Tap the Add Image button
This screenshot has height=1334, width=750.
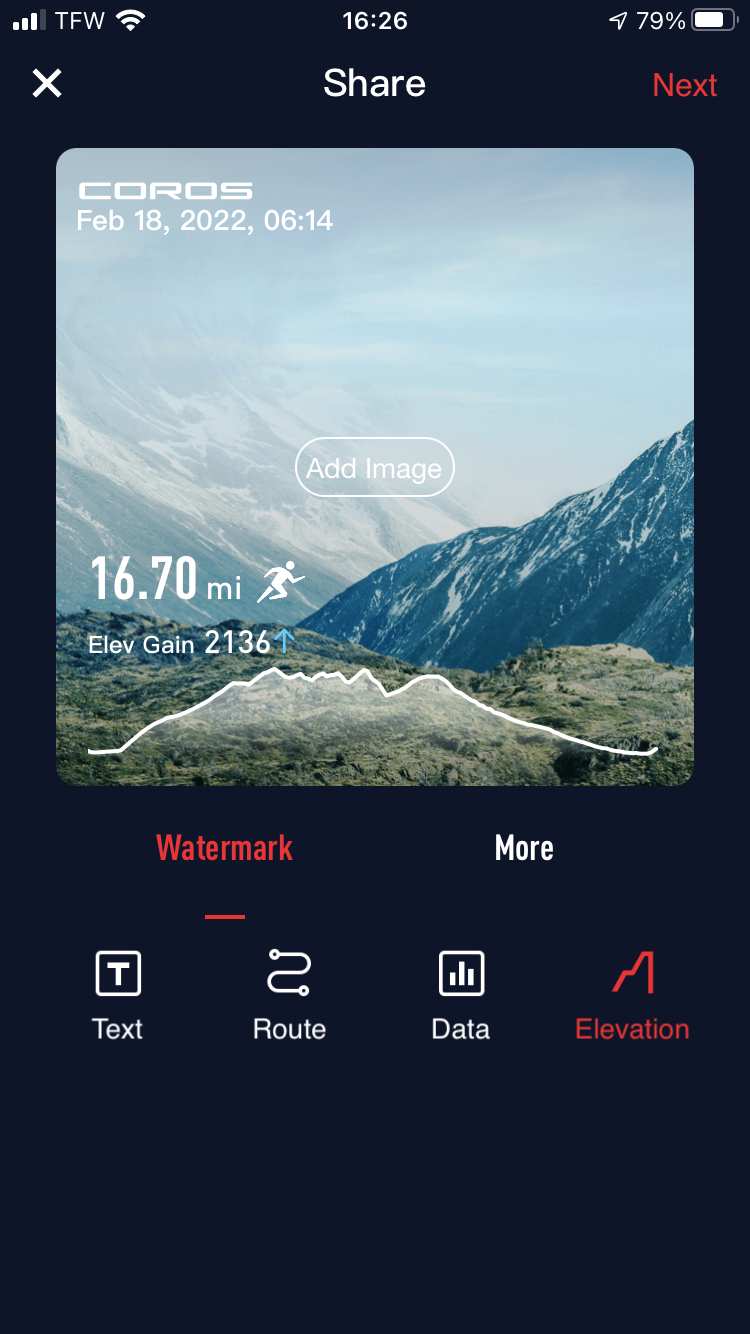[374, 467]
